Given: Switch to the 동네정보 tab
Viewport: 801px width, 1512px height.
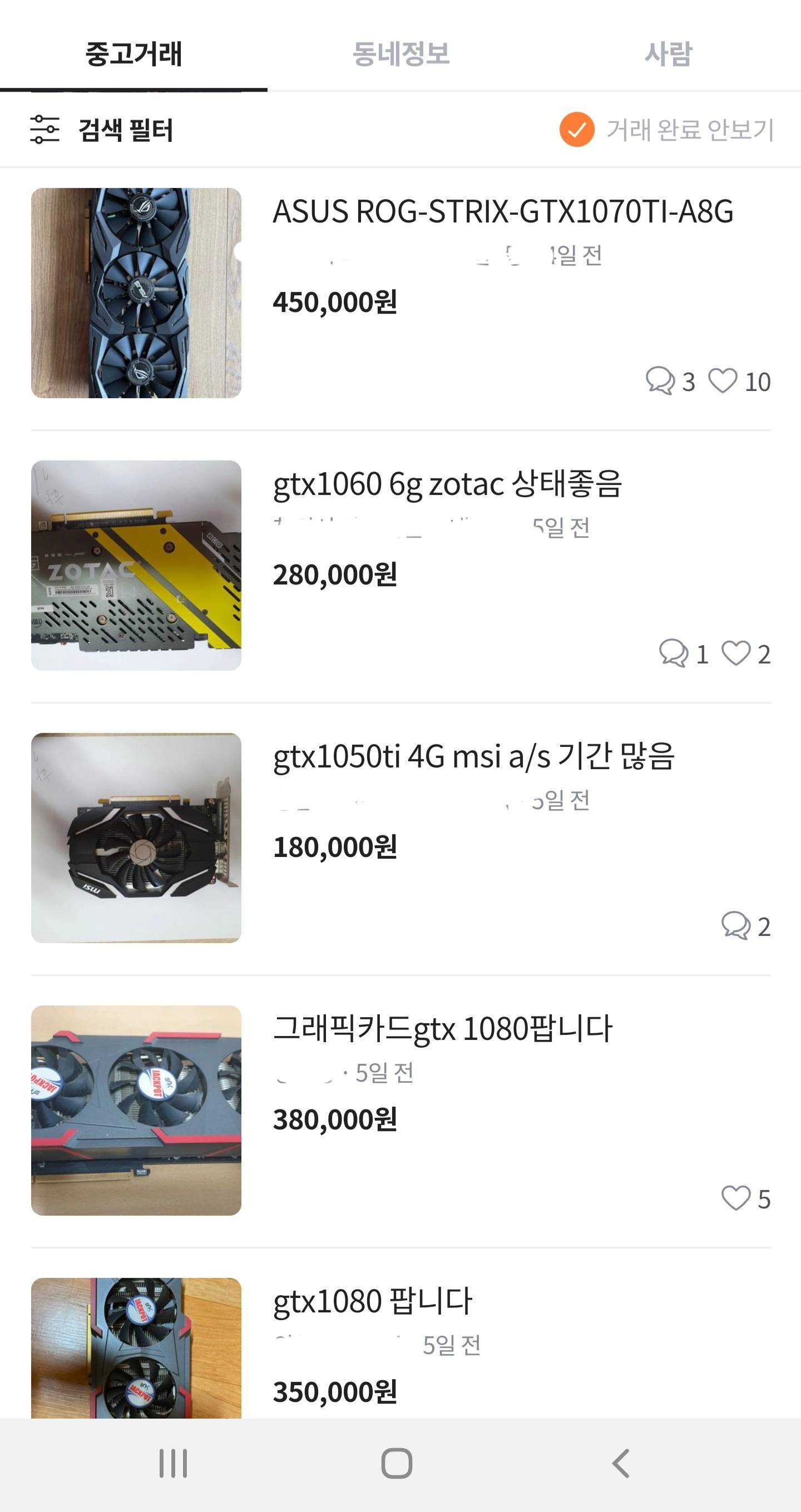Looking at the screenshot, I should 400,53.
